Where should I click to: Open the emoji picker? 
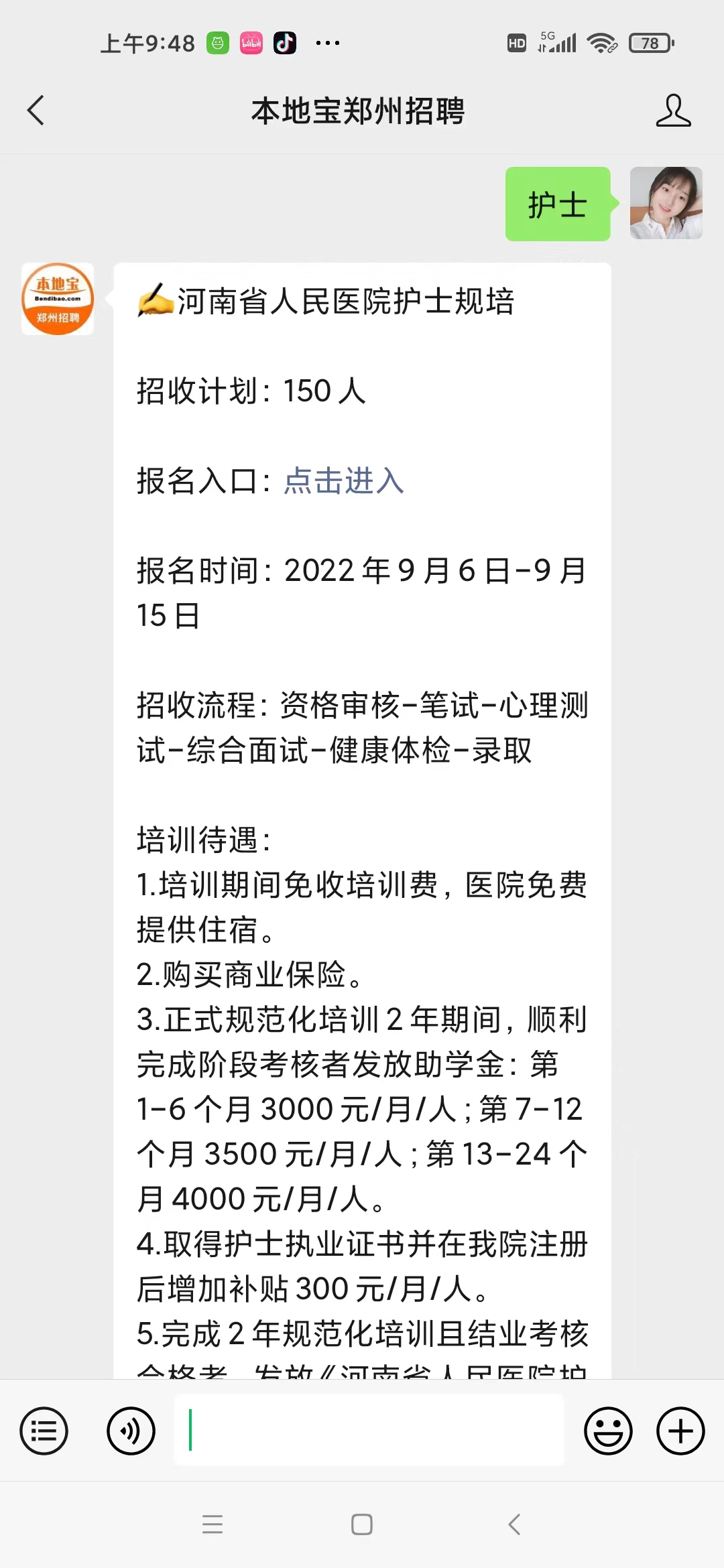(x=609, y=1431)
